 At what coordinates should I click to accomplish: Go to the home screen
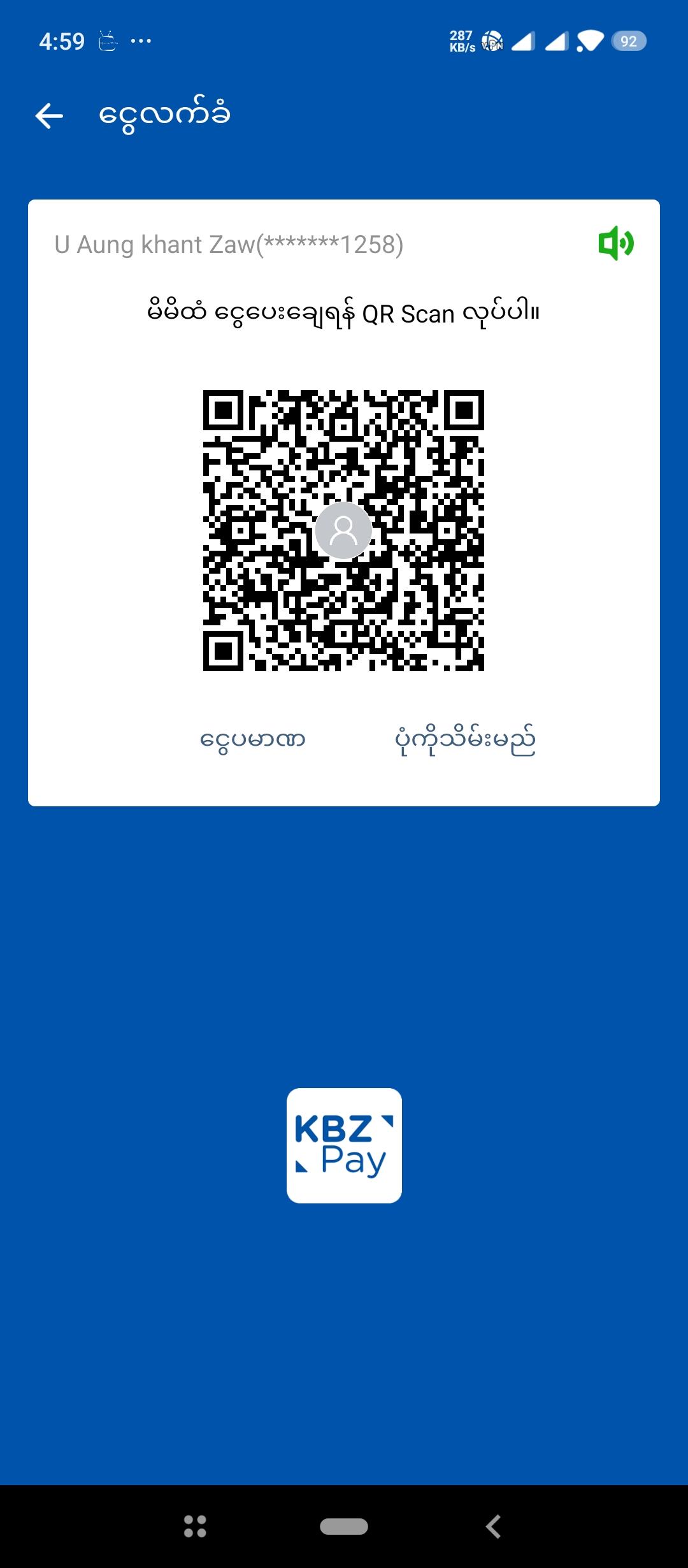[x=344, y=1526]
